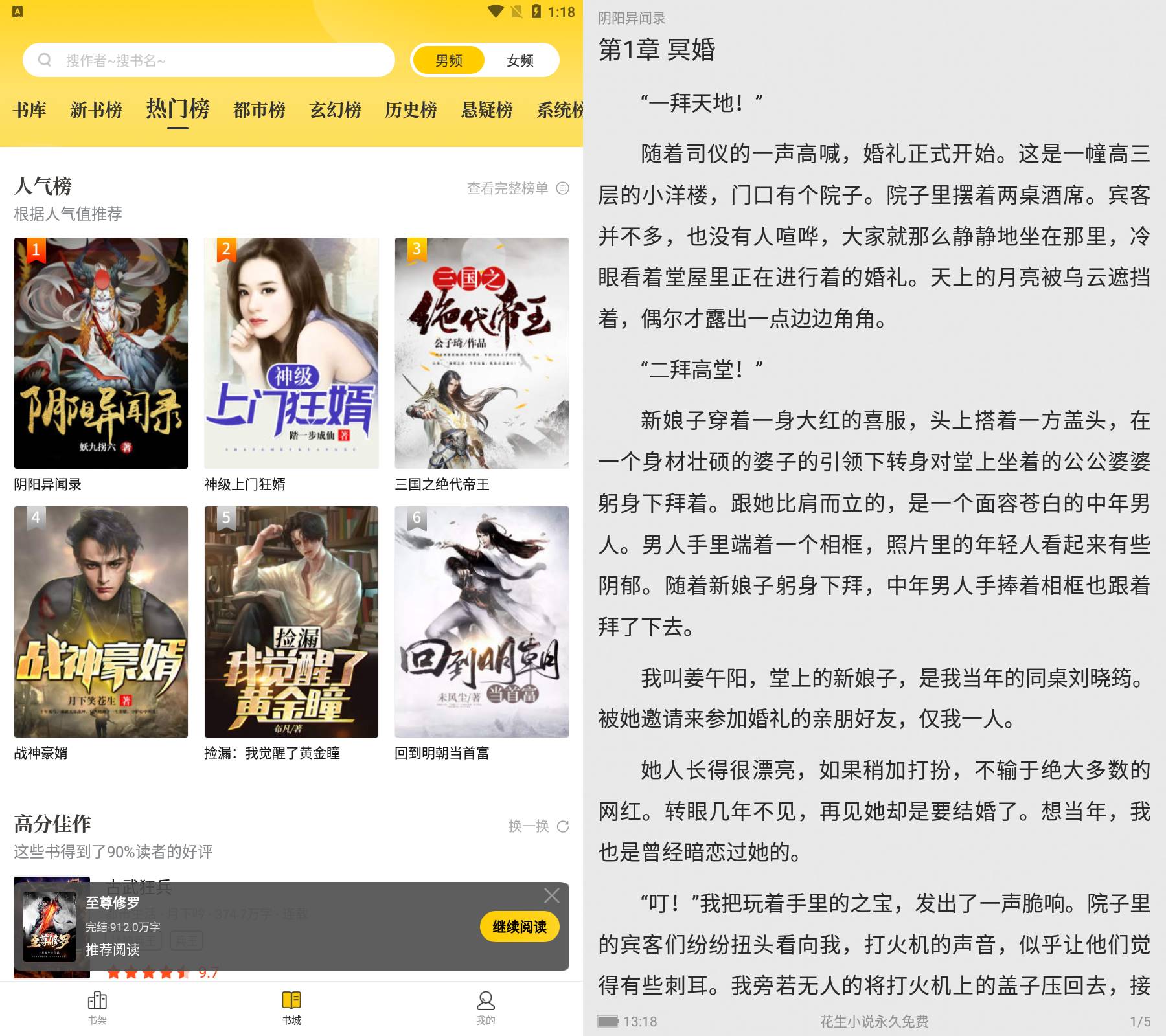
Task: Select the 男频 channel
Action: tap(448, 60)
